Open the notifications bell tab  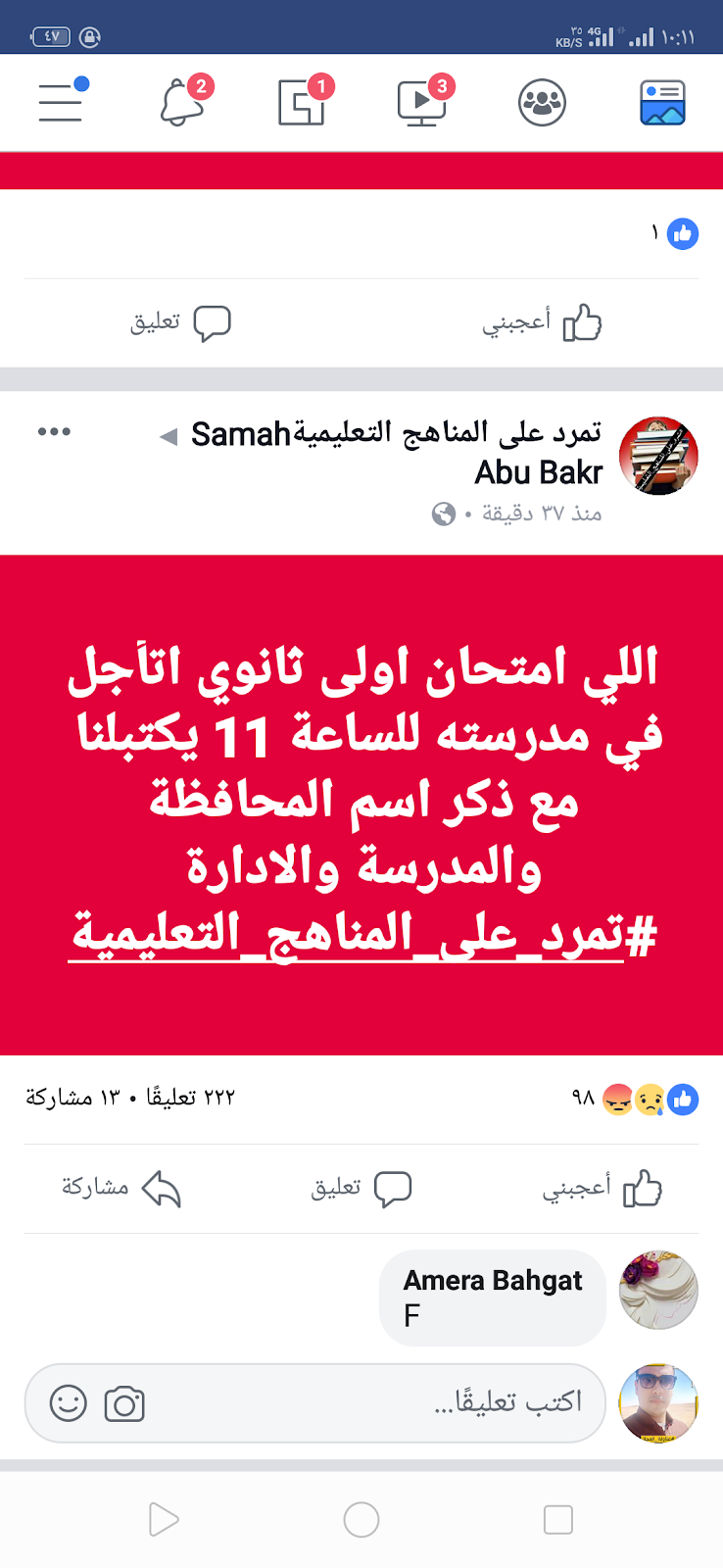pos(182,102)
